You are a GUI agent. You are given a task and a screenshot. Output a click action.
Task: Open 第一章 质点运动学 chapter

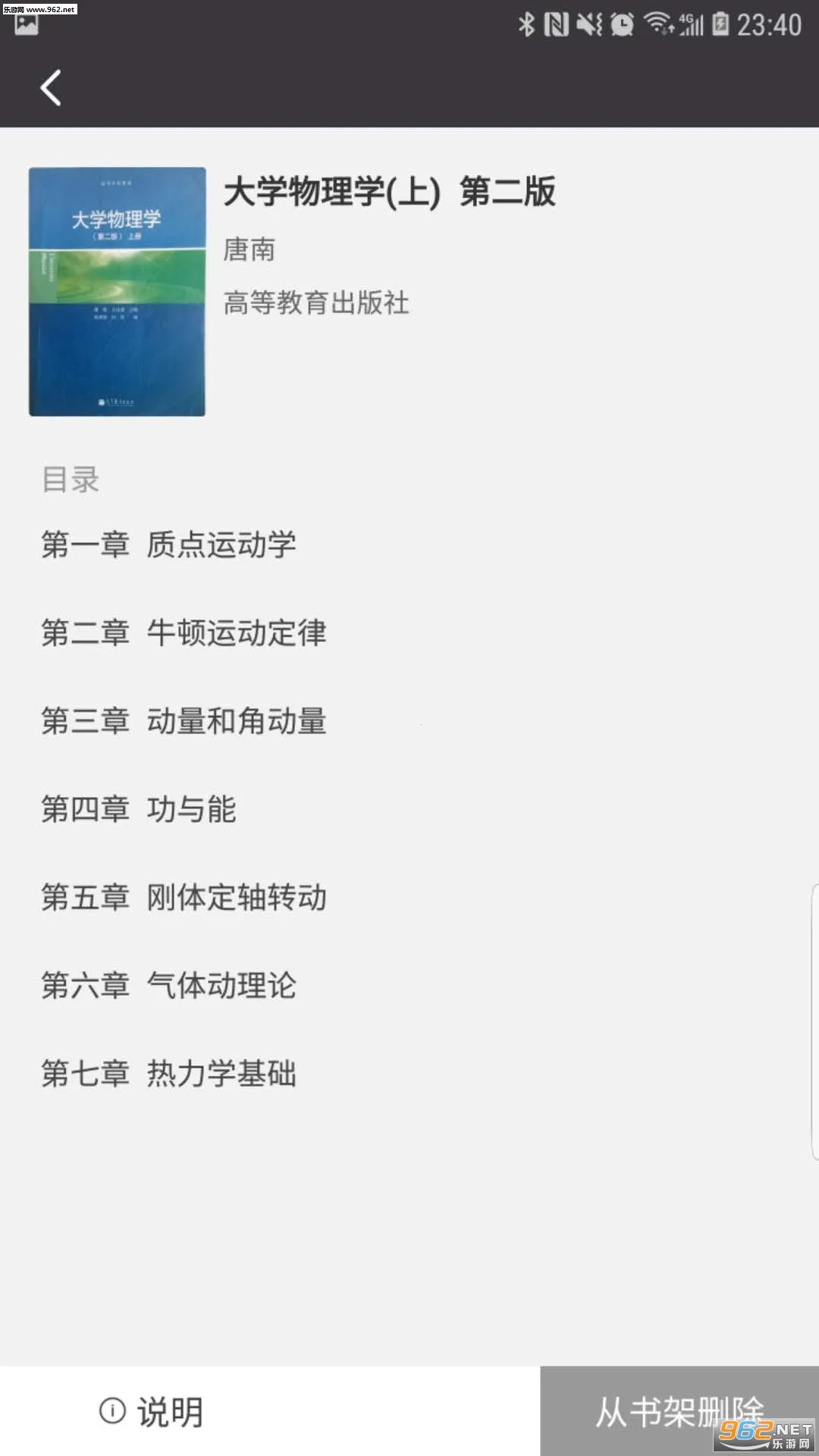(x=170, y=544)
